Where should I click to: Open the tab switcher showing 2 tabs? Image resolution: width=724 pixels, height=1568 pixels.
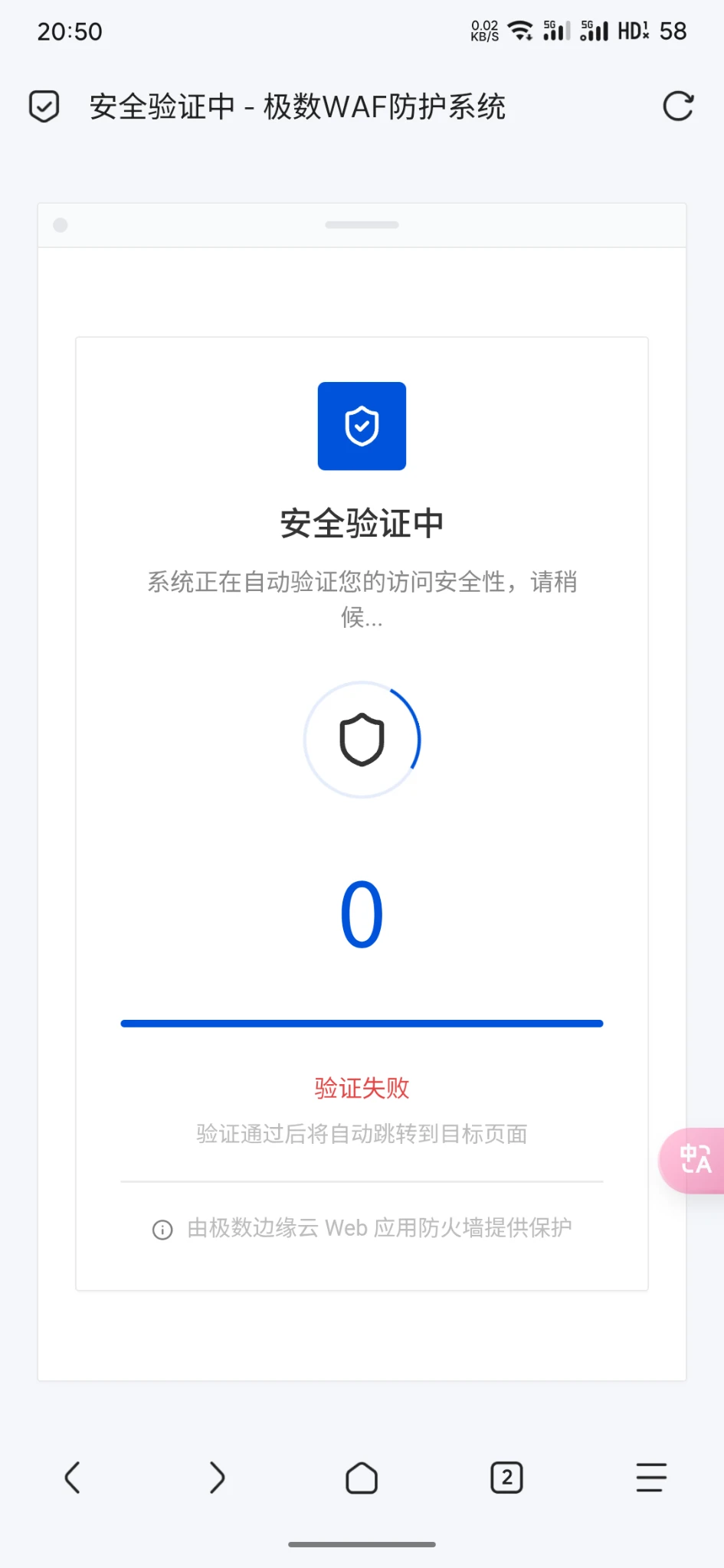tap(506, 1478)
